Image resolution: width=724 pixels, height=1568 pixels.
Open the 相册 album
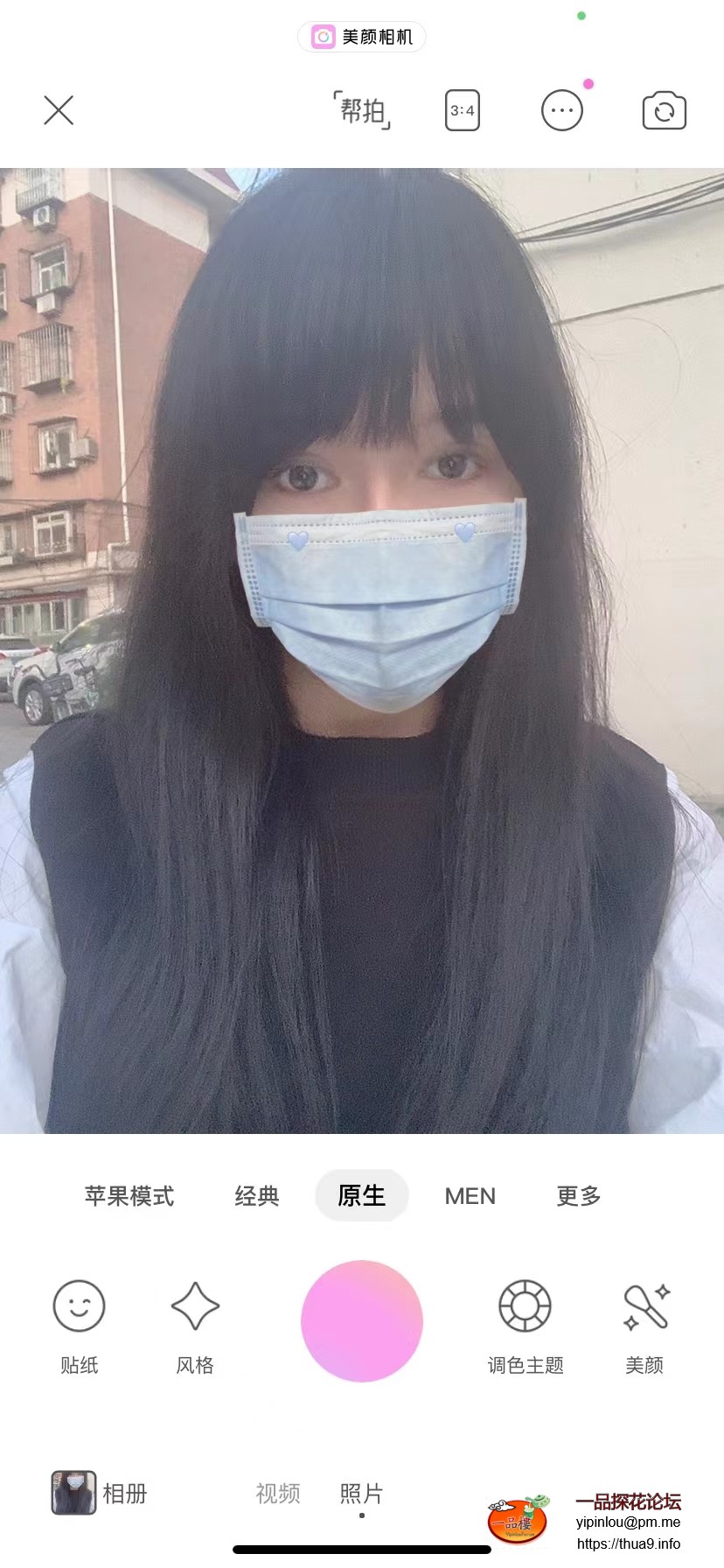click(x=99, y=1493)
